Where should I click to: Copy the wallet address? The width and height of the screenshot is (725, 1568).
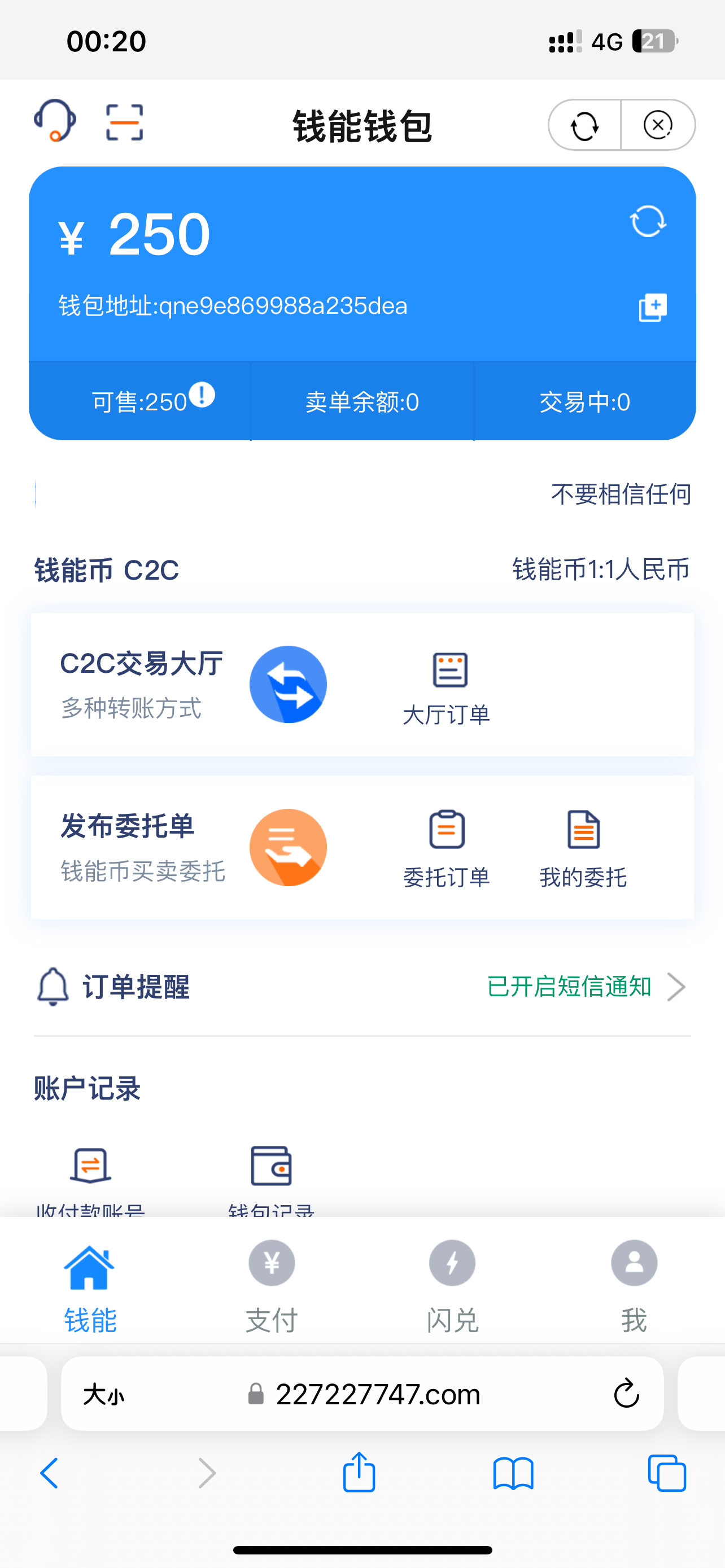point(652,308)
